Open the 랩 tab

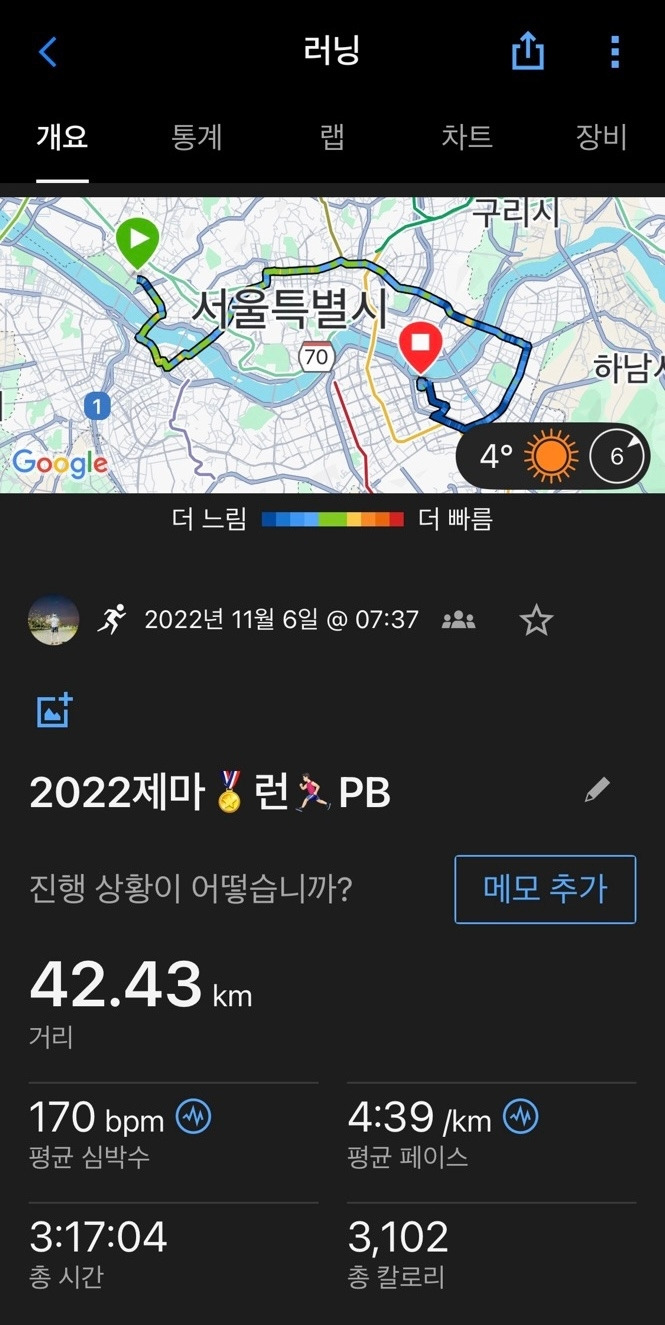(332, 137)
